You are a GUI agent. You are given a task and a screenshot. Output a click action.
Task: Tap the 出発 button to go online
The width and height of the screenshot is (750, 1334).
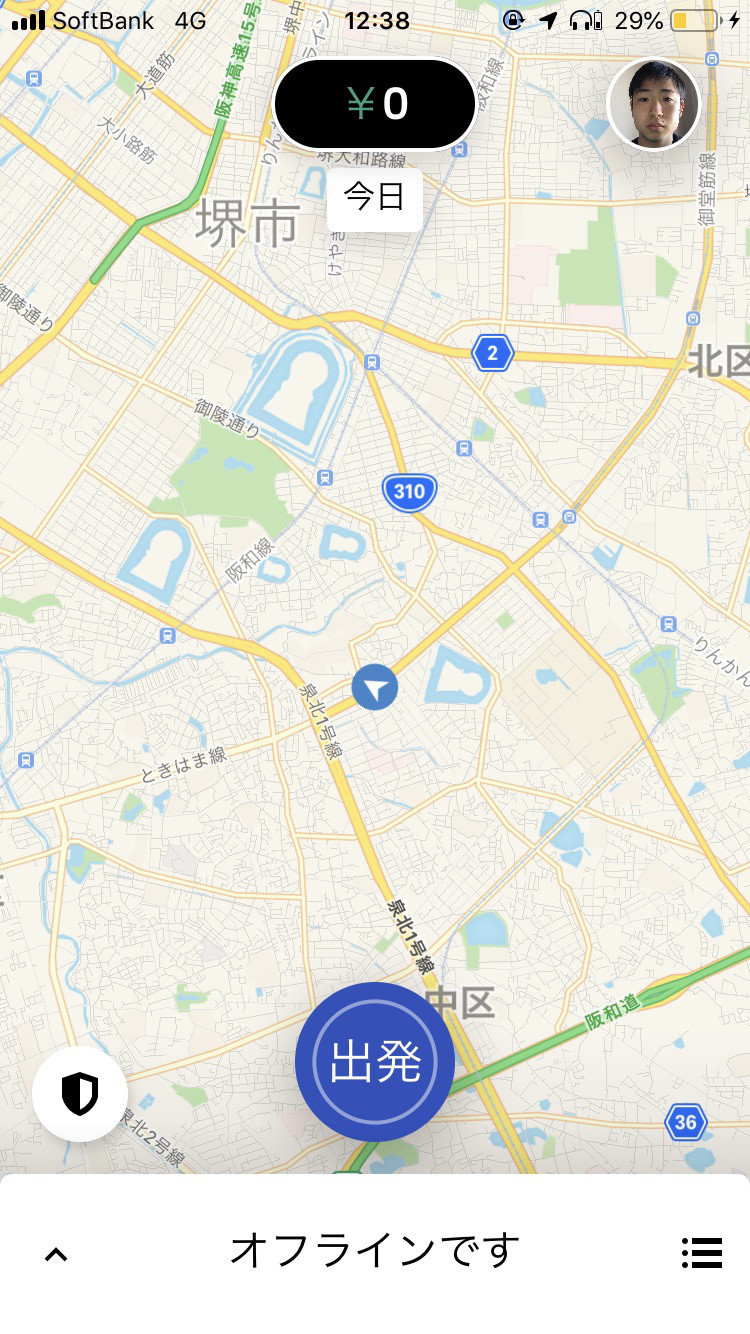tap(375, 1062)
